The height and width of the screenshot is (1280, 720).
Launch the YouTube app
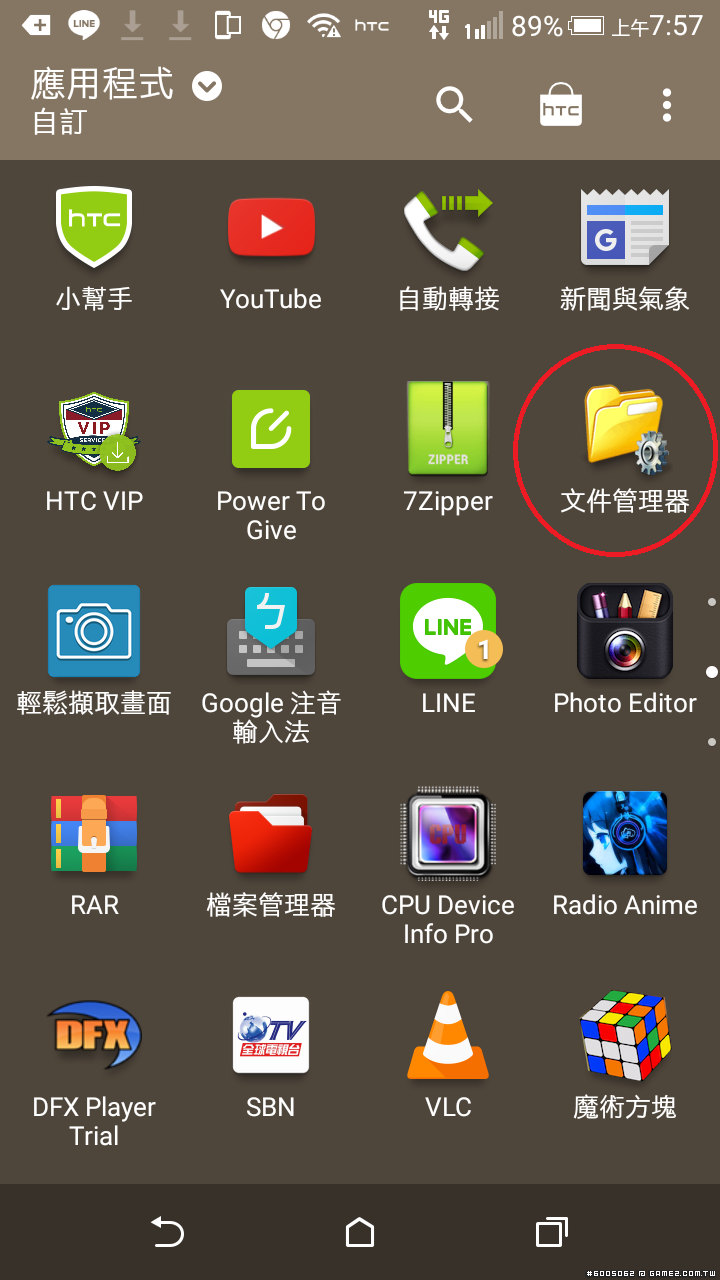pos(271,228)
